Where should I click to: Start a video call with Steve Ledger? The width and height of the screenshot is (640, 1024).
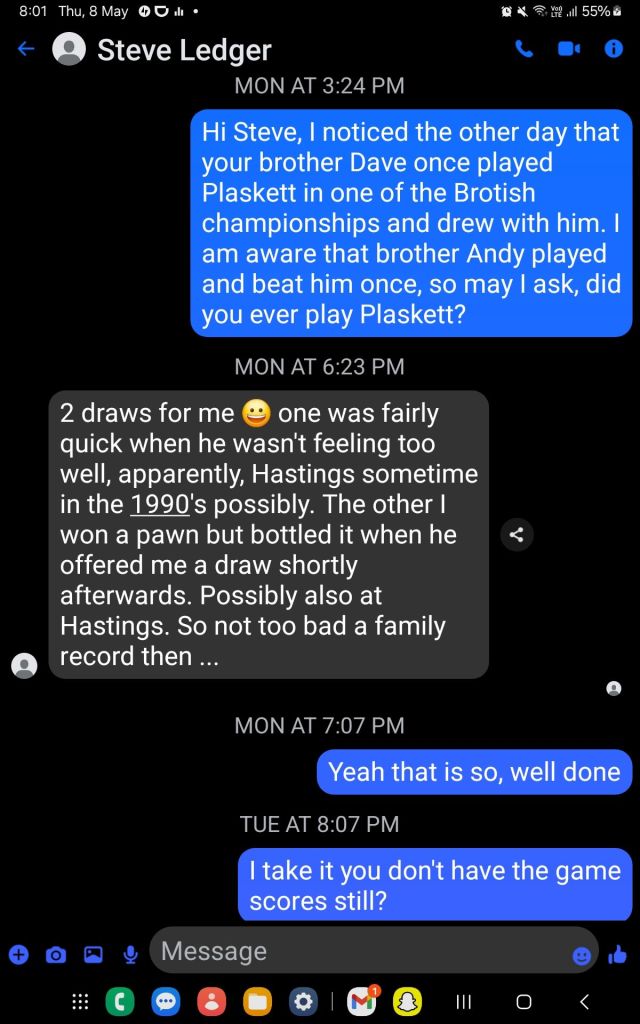point(569,49)
